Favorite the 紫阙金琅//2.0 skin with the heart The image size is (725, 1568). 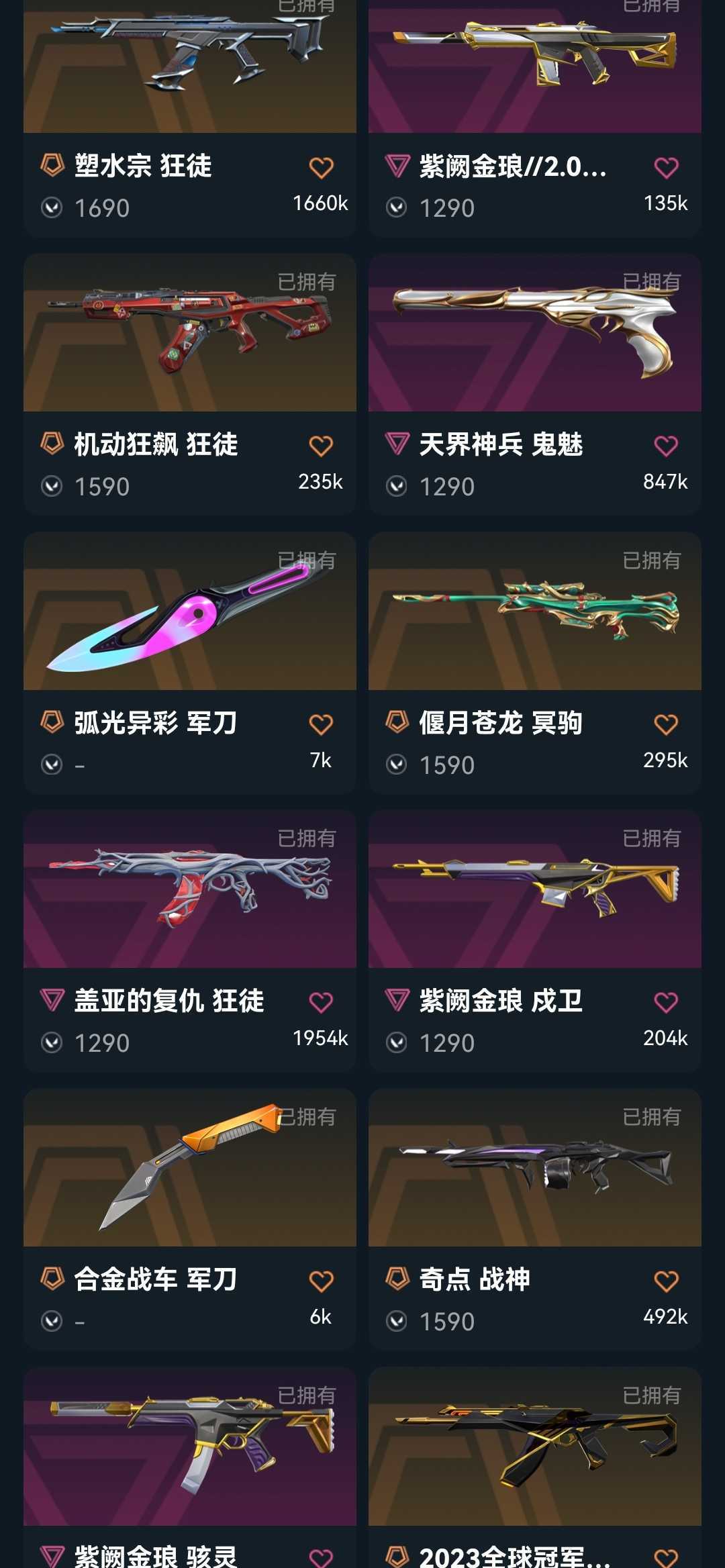point(666,168)
